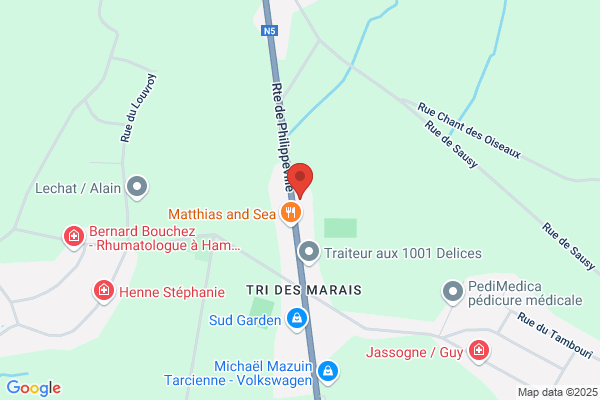Select the PediMedica pédicure médicale marker
This screenshot has height=400, width=600.
click(x=453, y=292)
